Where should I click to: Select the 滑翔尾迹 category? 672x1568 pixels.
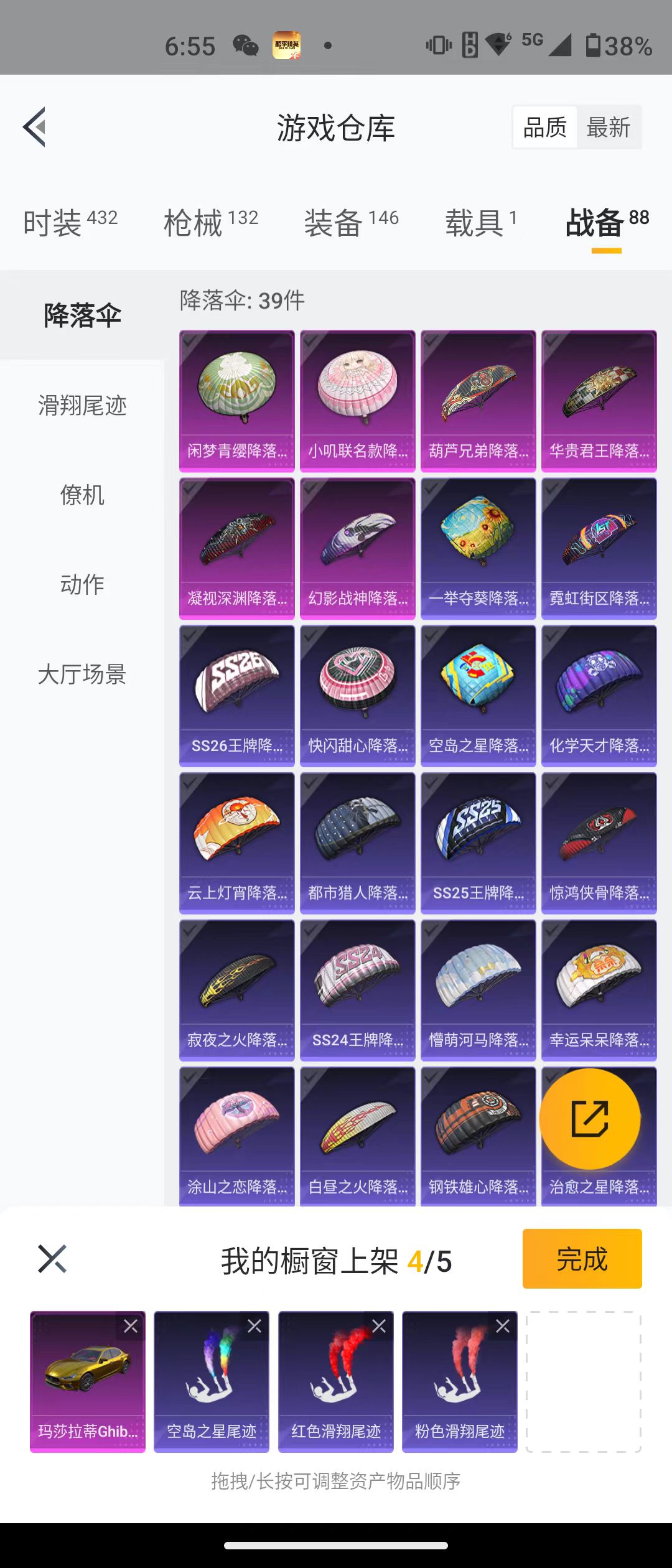82,406
